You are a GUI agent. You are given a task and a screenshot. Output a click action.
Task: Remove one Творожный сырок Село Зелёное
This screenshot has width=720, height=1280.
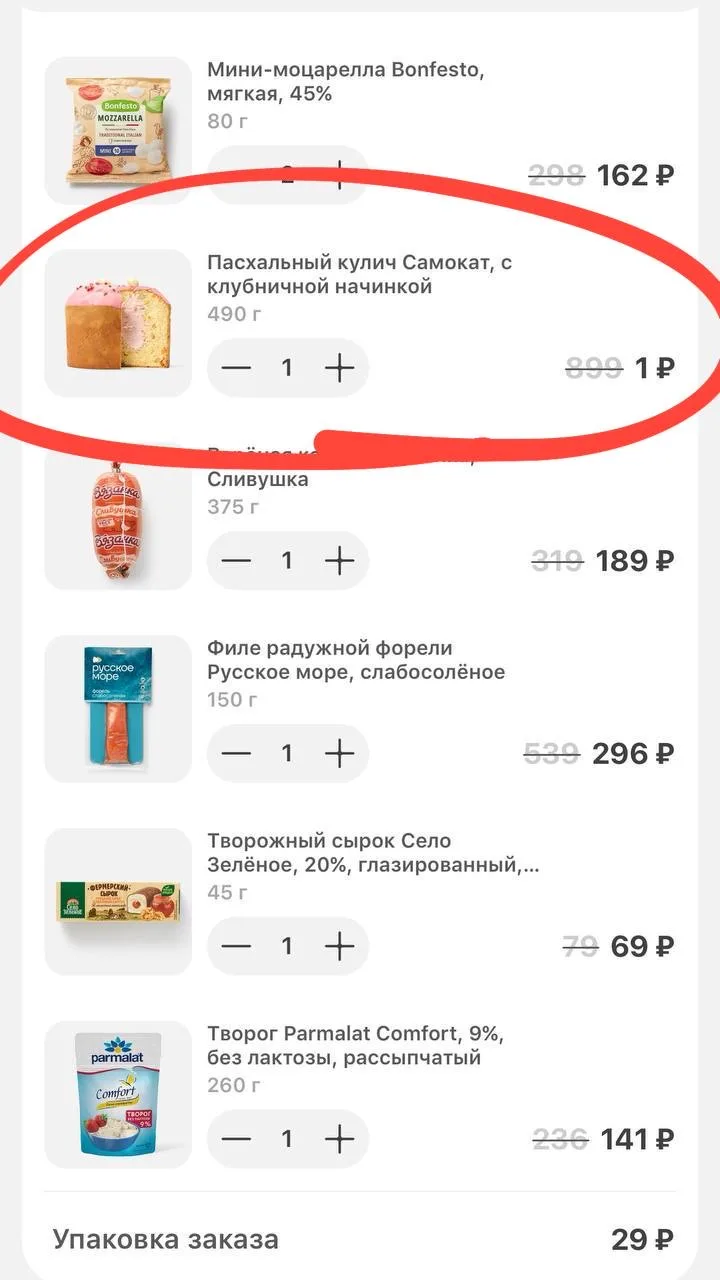pyautogui.click(x=236, y=945)
